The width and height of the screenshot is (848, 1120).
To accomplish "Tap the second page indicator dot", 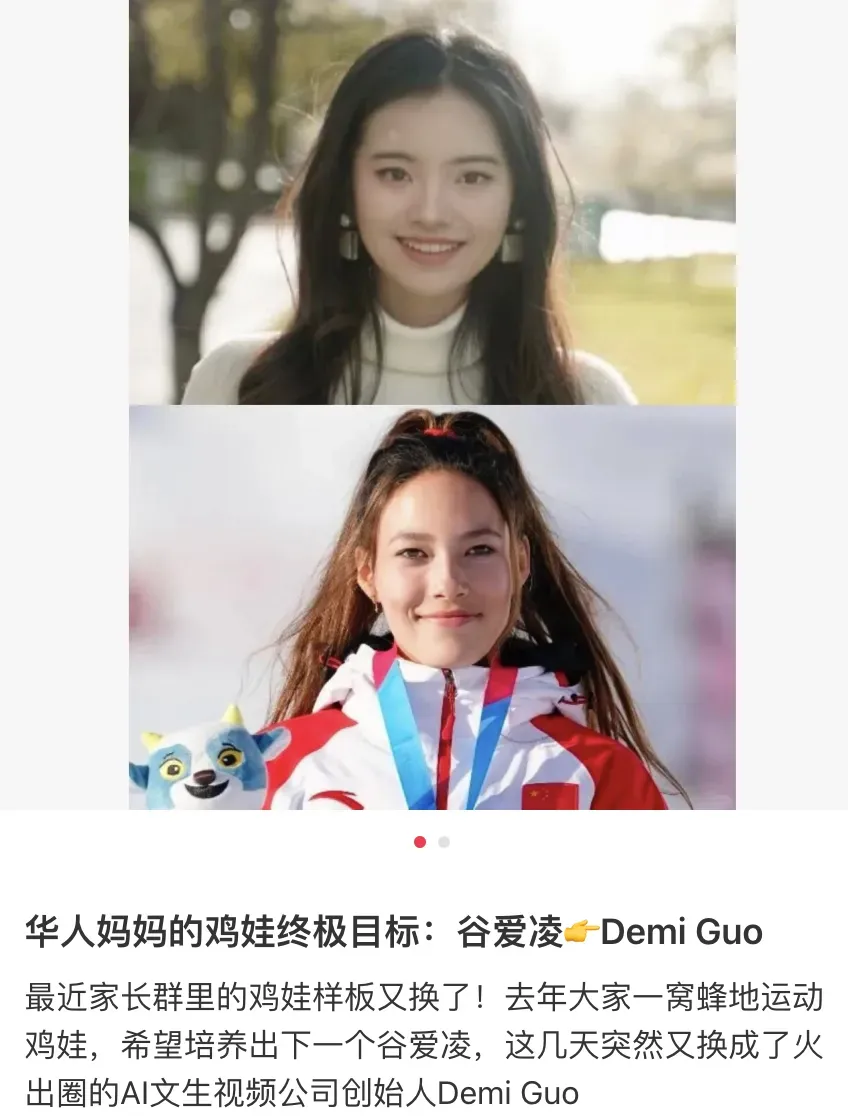I will tap(444, 842).
